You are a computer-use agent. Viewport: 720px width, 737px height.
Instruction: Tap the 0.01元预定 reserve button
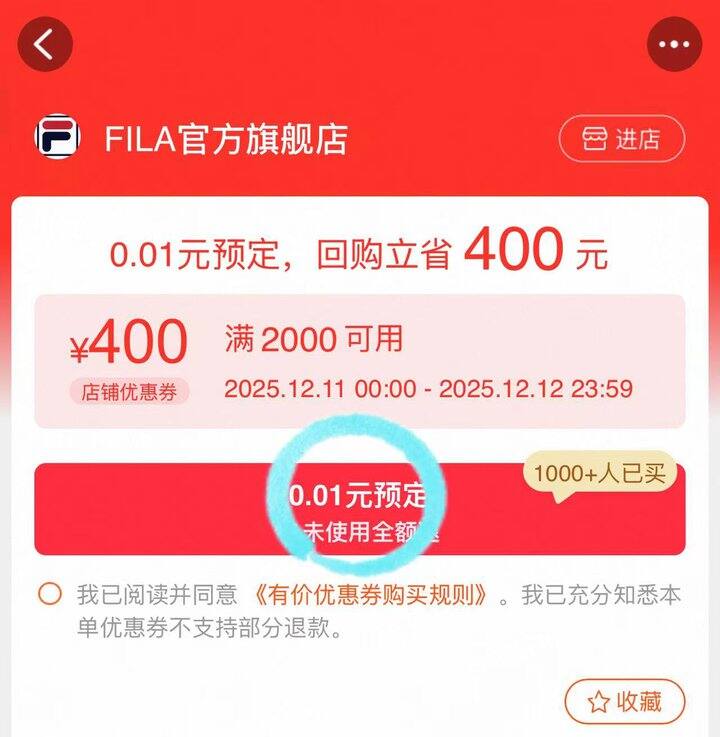pos(360,509)
